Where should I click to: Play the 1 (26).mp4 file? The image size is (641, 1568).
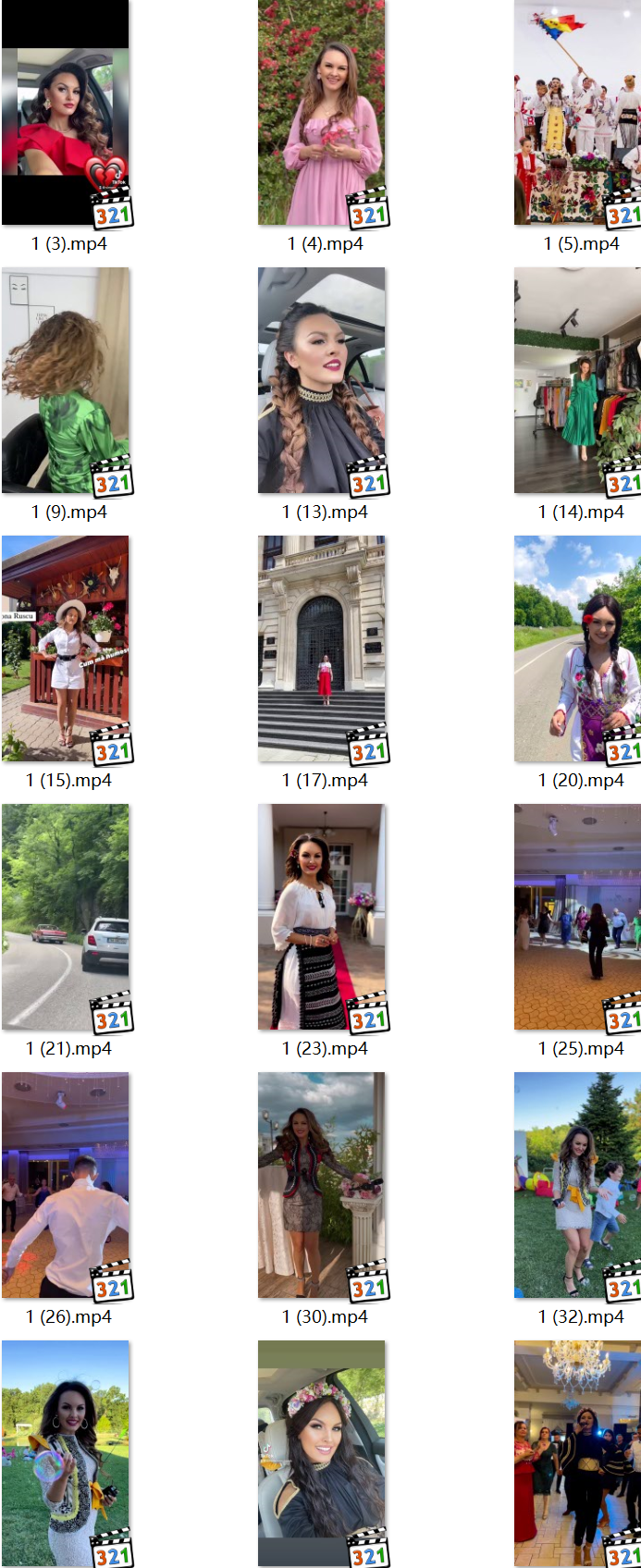pyautogui.click(x=66, y=1185)
